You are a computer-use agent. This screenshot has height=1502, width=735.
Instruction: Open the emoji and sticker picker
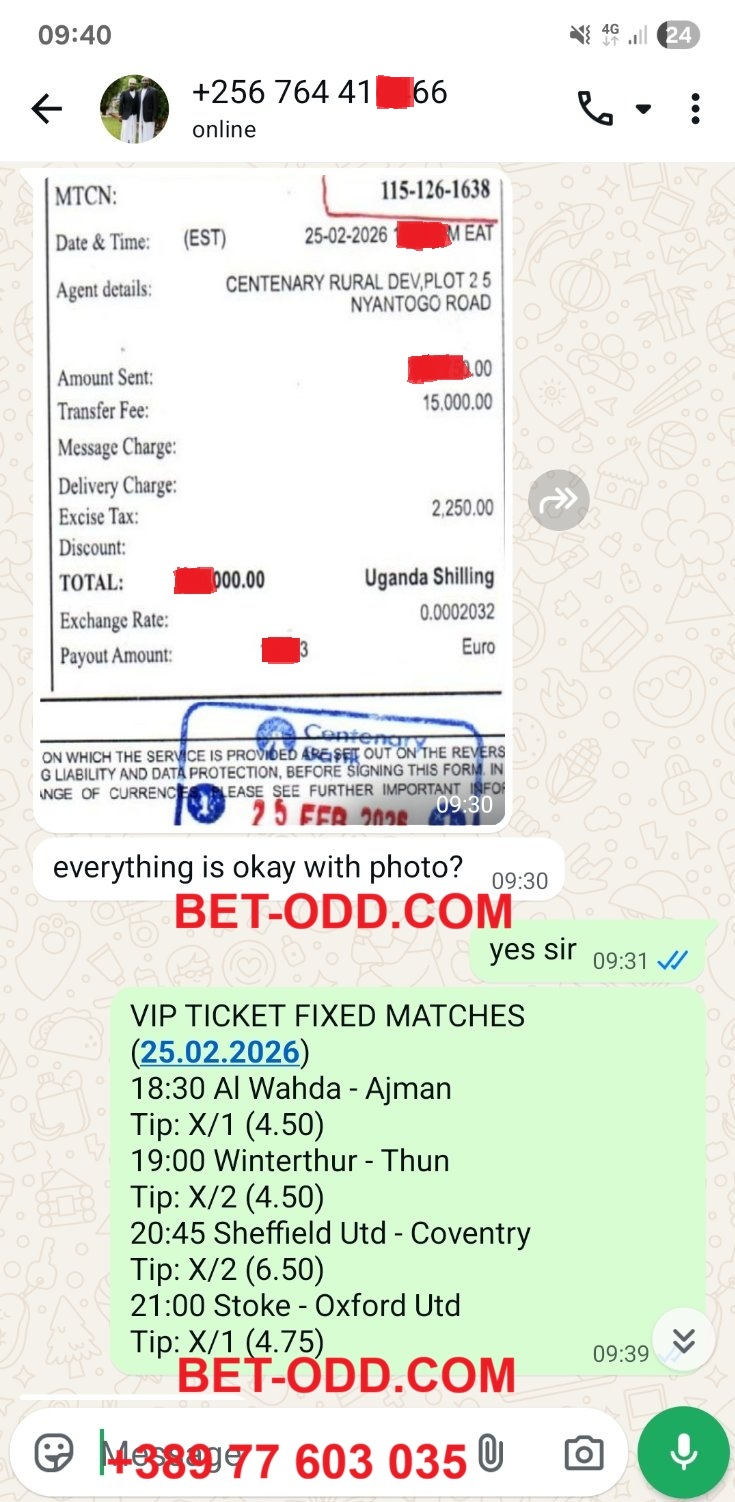54,1452
